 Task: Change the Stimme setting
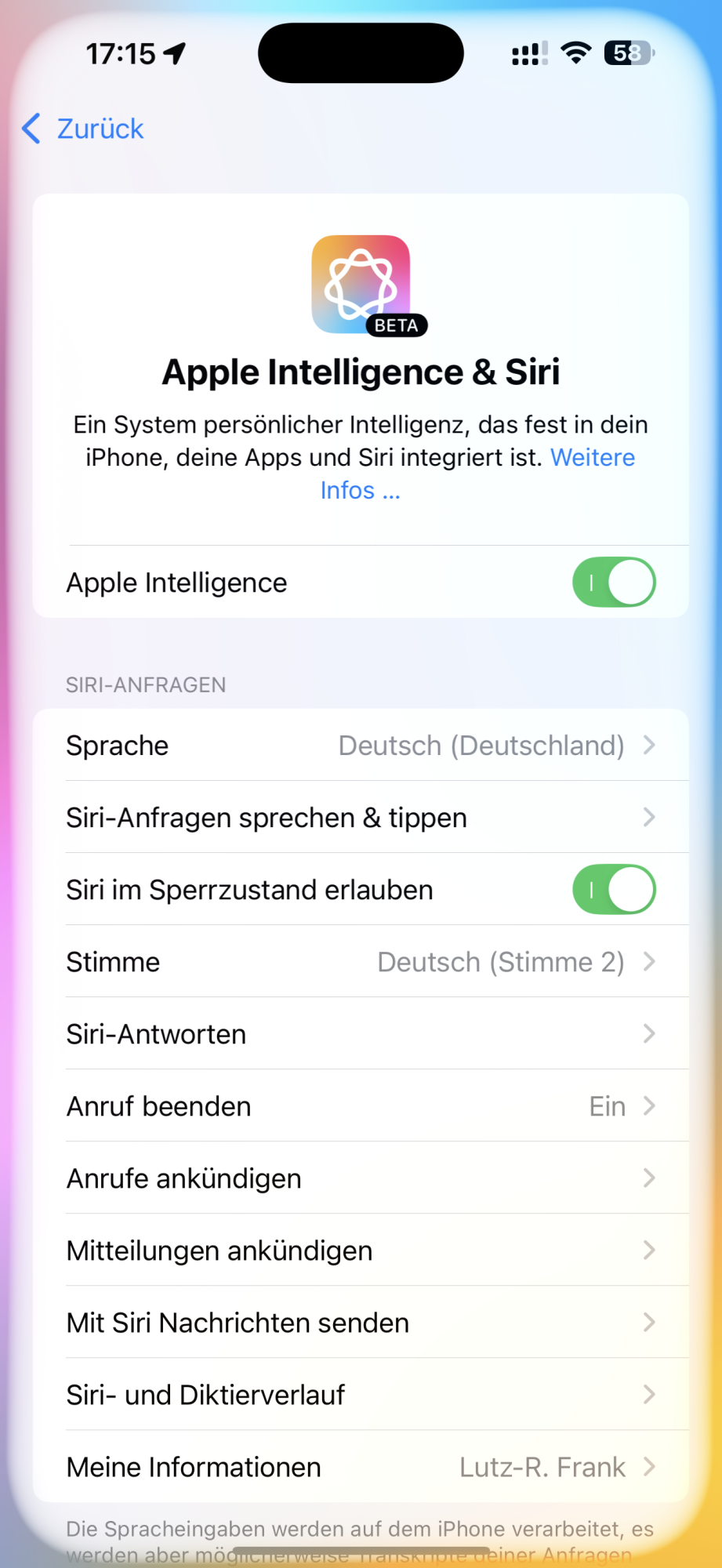(x=361, y=962)
